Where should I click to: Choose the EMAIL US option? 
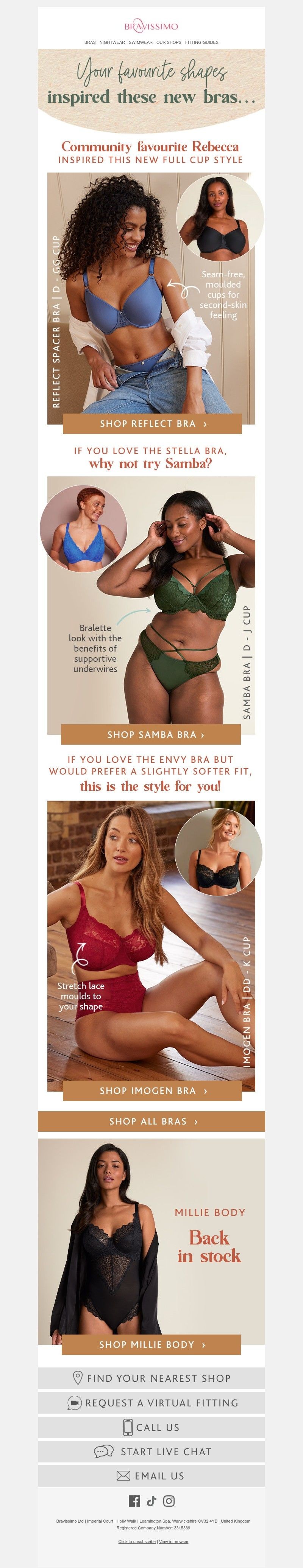tap(151, 1475)
